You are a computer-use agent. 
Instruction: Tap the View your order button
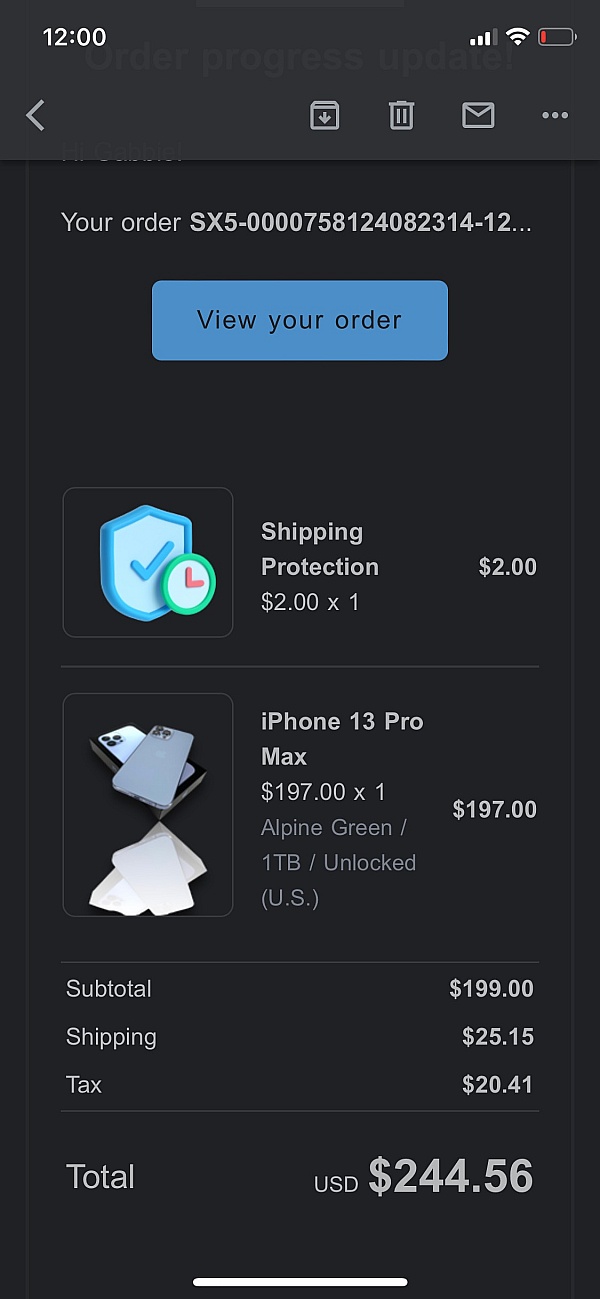point(300,320)
